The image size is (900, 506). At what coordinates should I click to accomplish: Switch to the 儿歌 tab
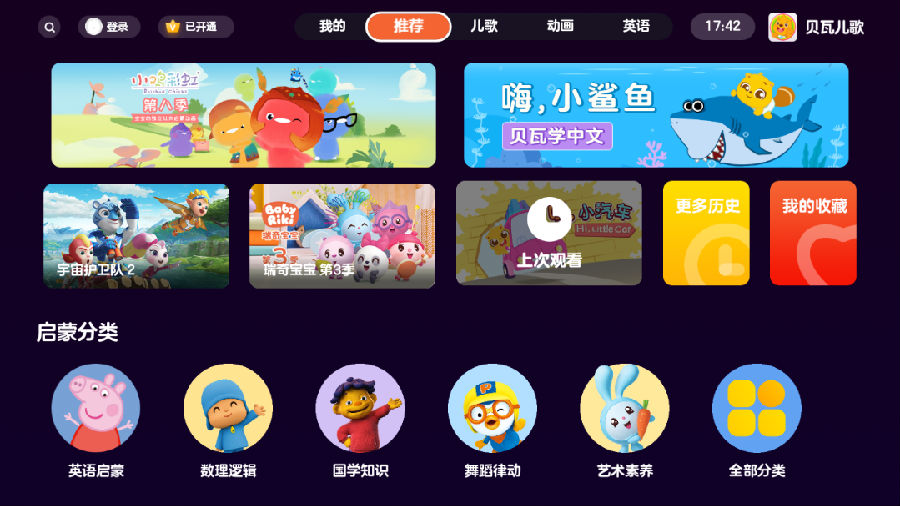click(484, 26)
